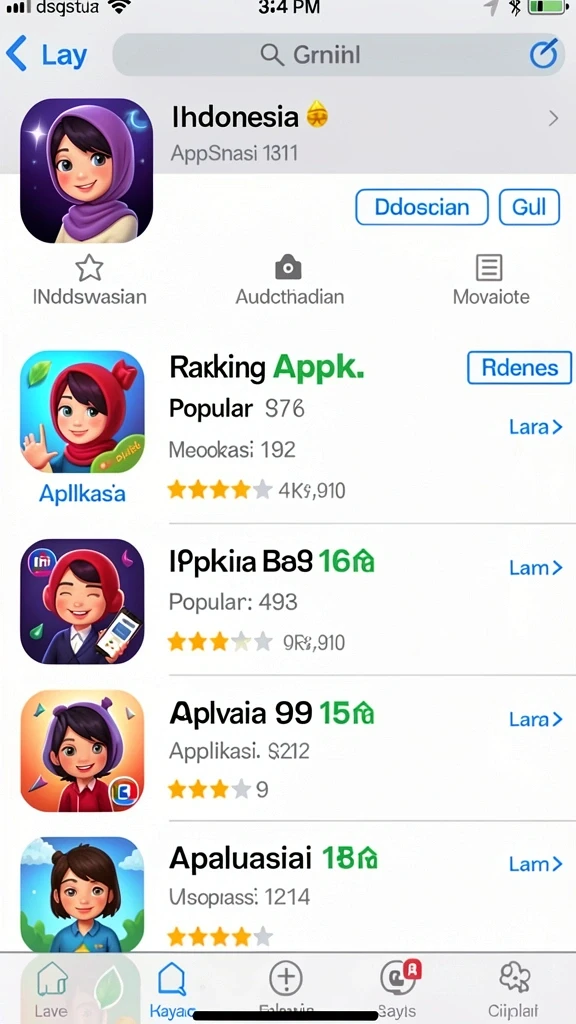Tap the Gul button
This screenshot has height=1024, width=576.
(x=529, y=207)
